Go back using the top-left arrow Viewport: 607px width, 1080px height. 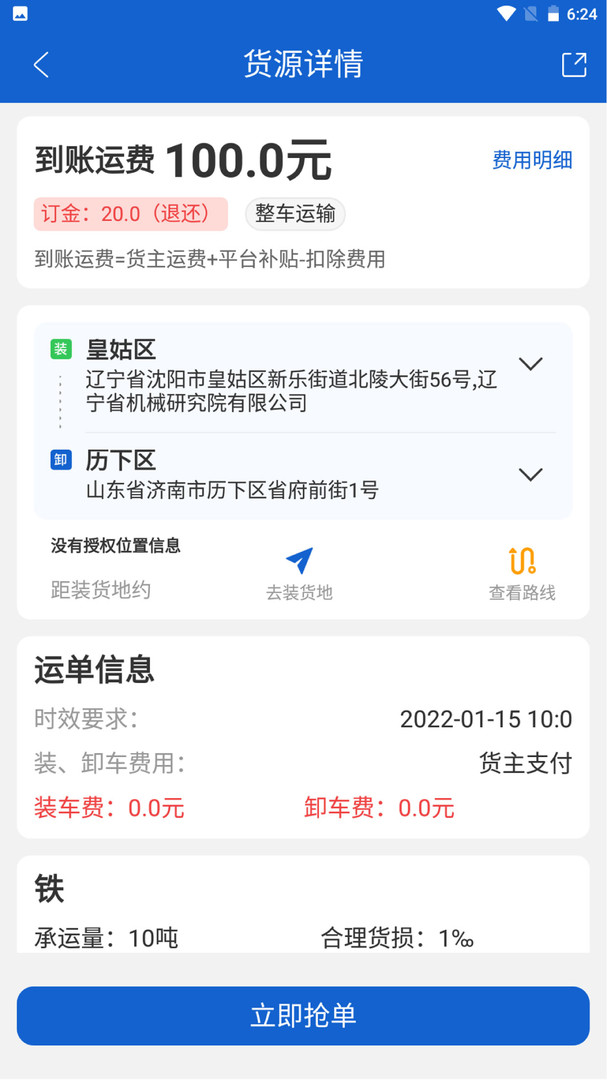[41, 65]
